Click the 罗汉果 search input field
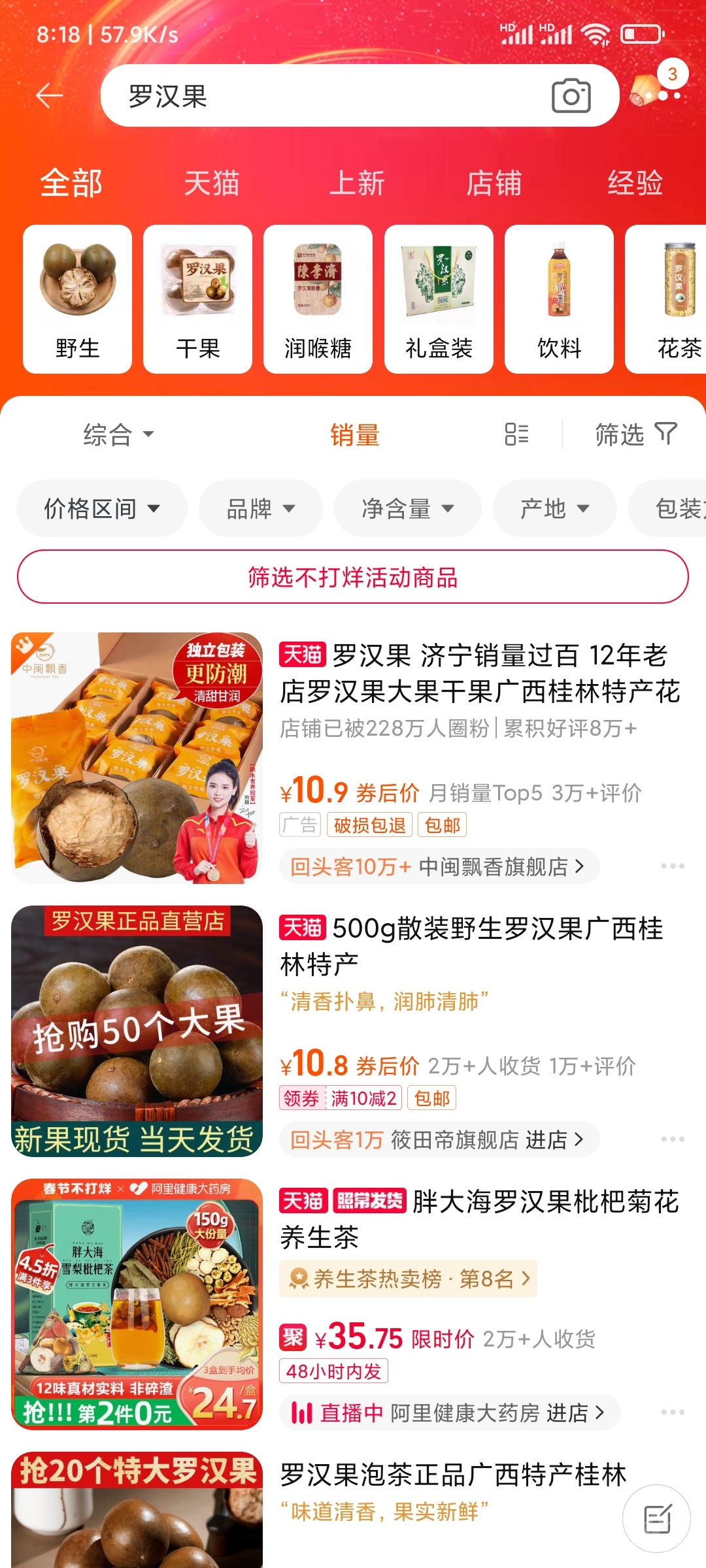This screenshot has height=1568, width=706. click(294, 95)
